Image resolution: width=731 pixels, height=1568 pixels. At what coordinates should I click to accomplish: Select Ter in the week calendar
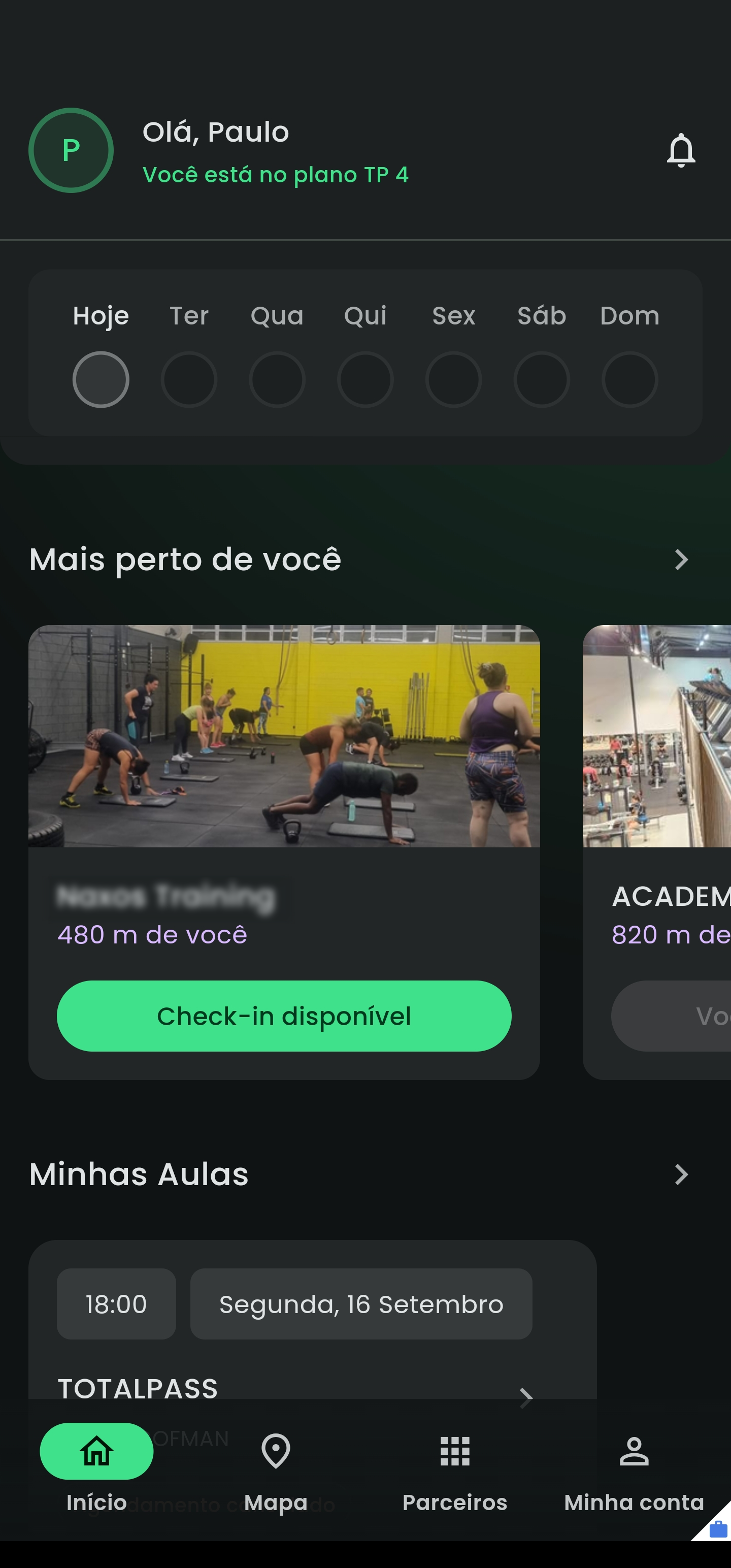point(189,379)
